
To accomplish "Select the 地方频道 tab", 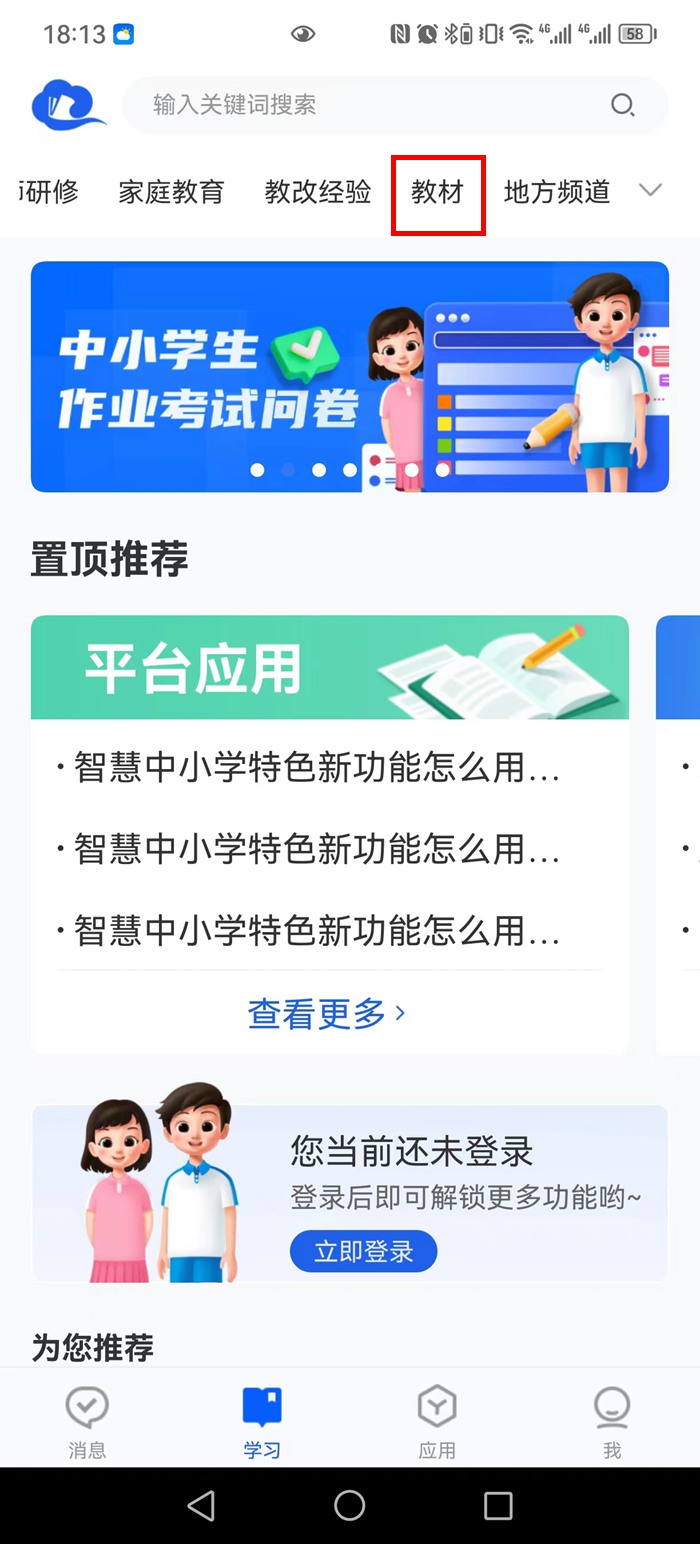I will pyautogui.click(x=557, y=192).
